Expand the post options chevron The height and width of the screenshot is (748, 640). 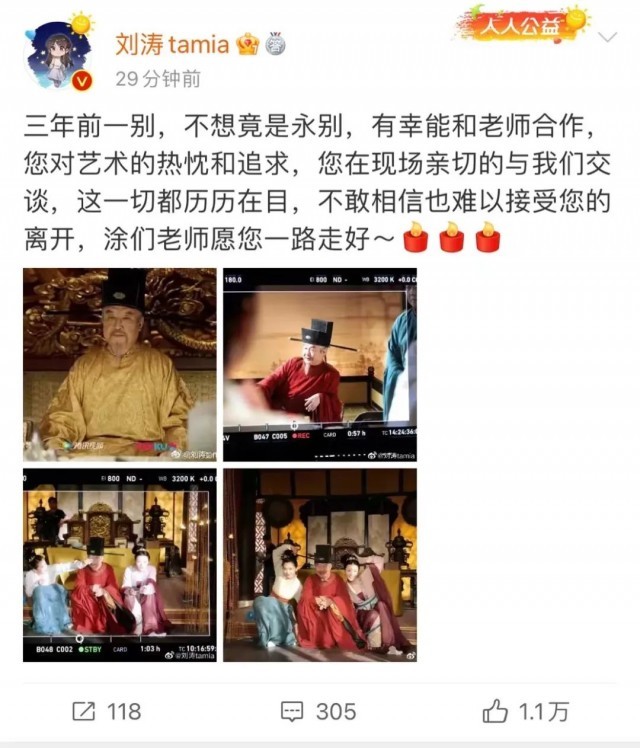coord(607,39)
